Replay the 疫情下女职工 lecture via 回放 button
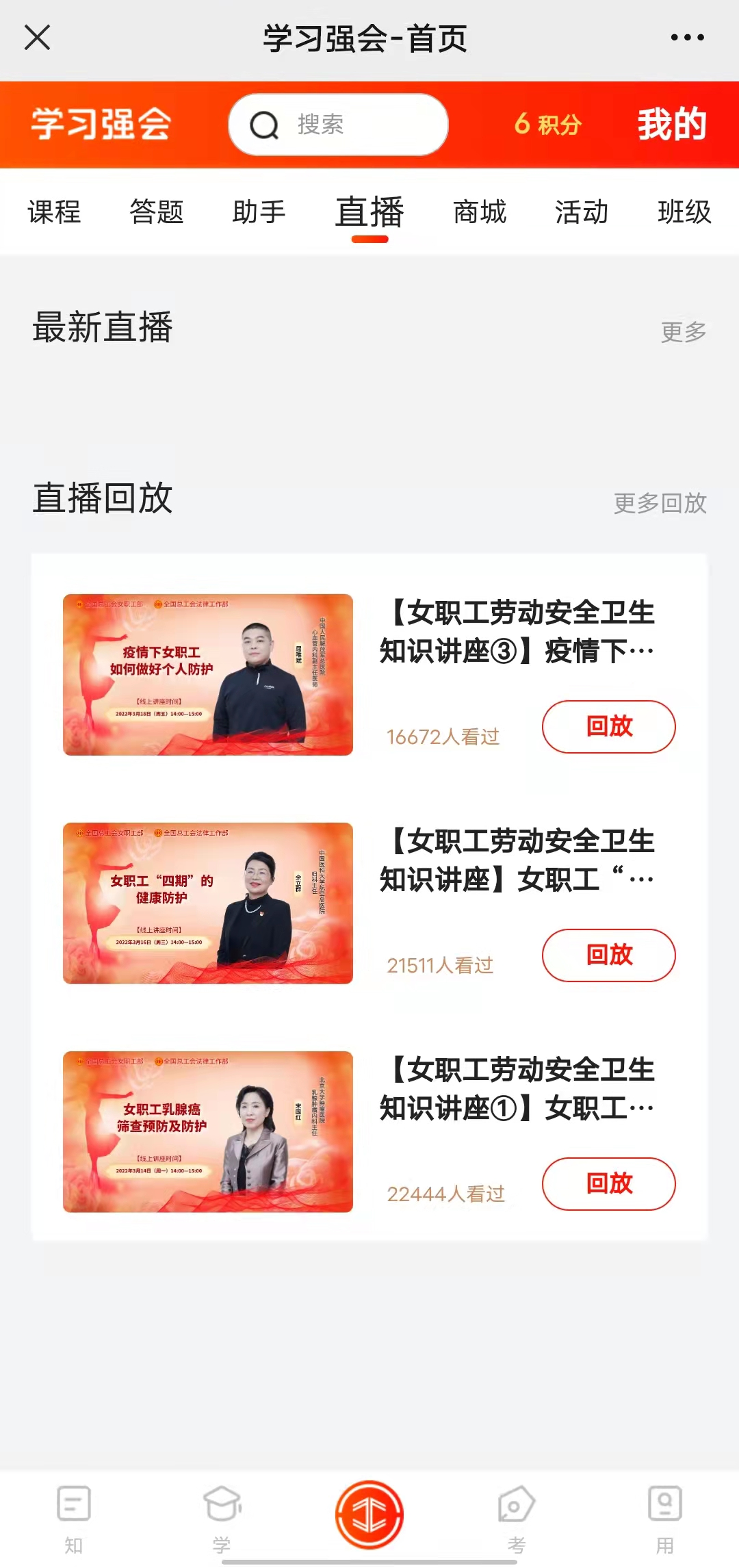 (x=608, y=727)
